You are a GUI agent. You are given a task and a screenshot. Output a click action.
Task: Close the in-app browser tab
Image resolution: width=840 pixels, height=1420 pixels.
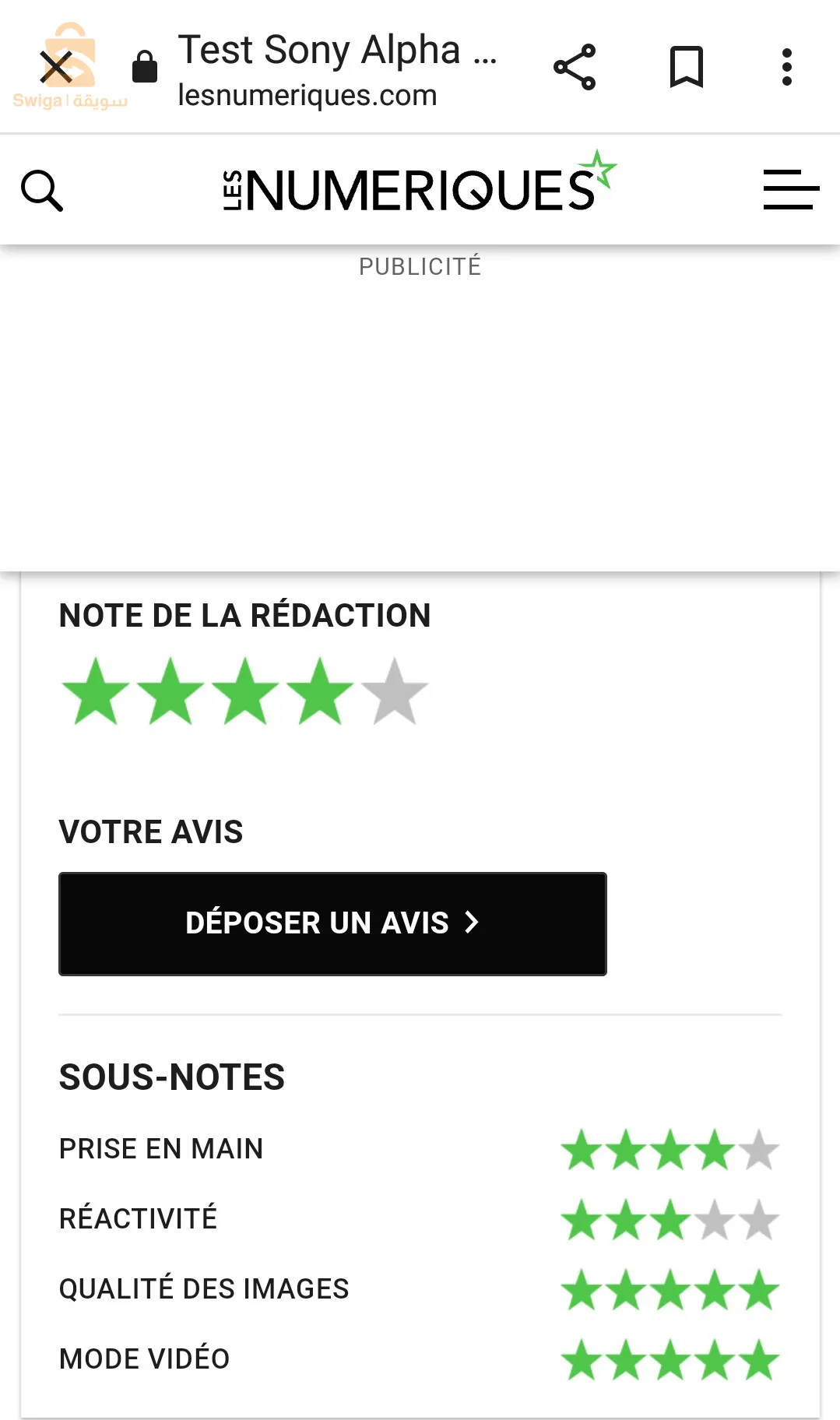point(56,67)
